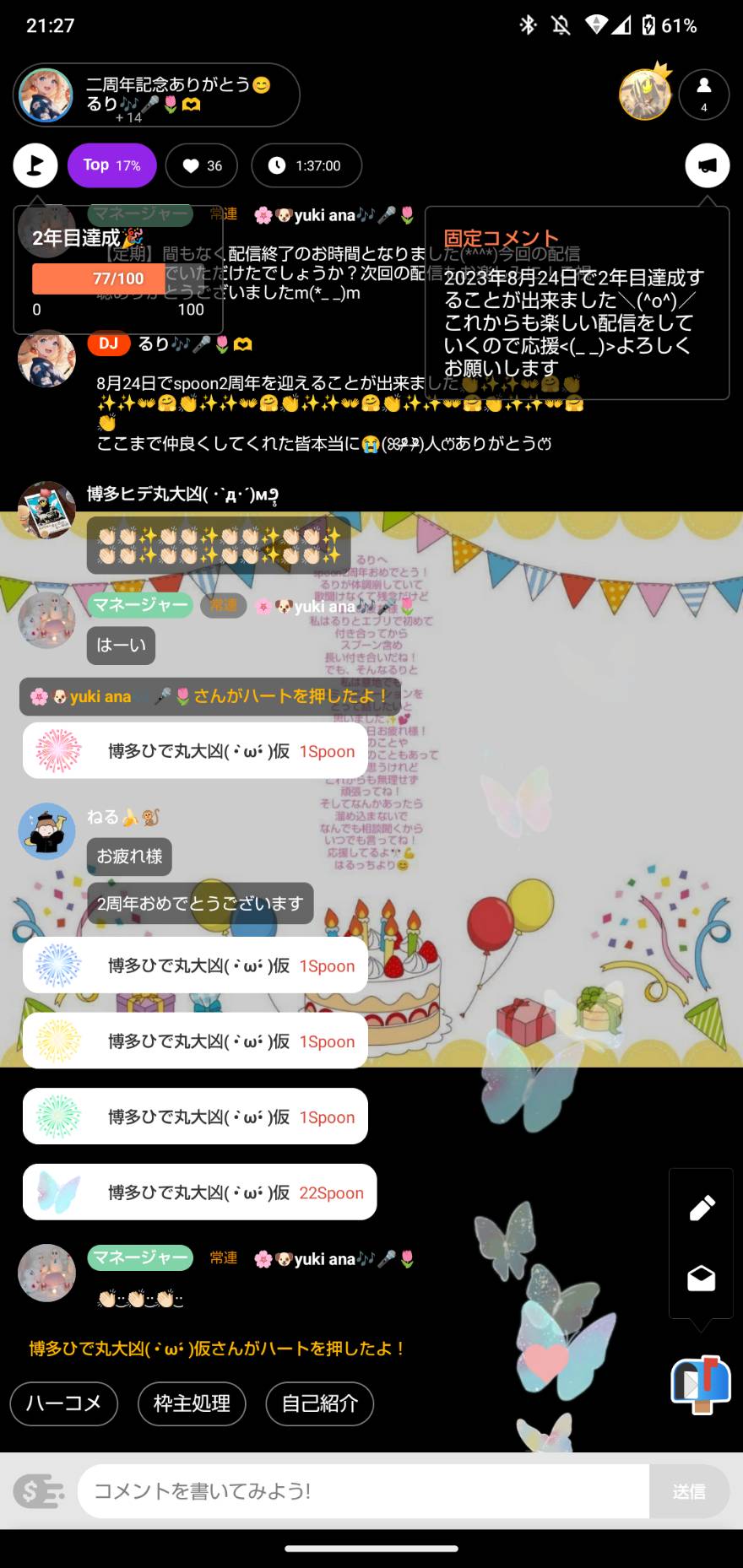Focus the comment input field
The image size is (743, 1568).
pyautogui.click(x=363, y=1491)
